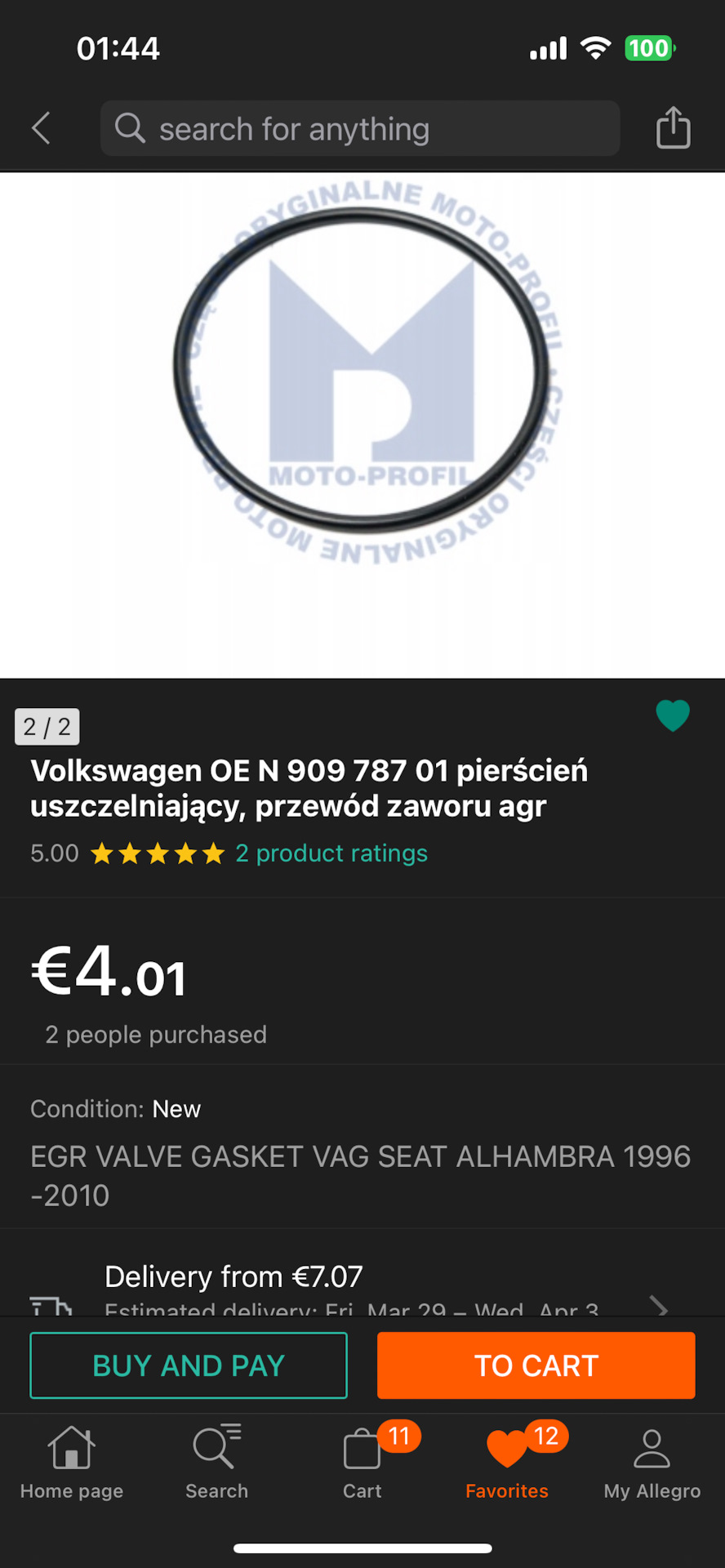Add the gasket to cart

[536, 1365]
